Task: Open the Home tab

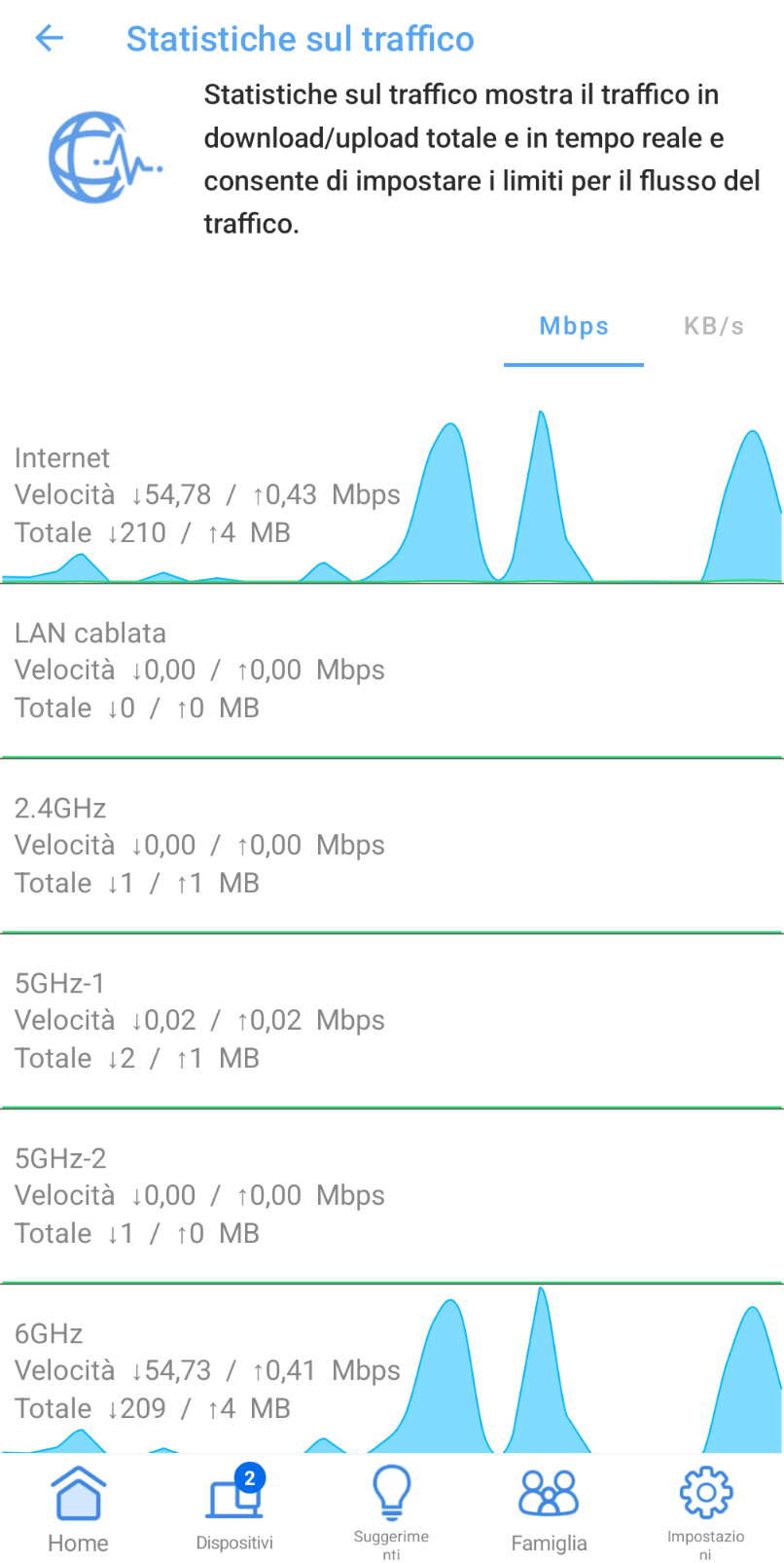Action: (78, 1508)
